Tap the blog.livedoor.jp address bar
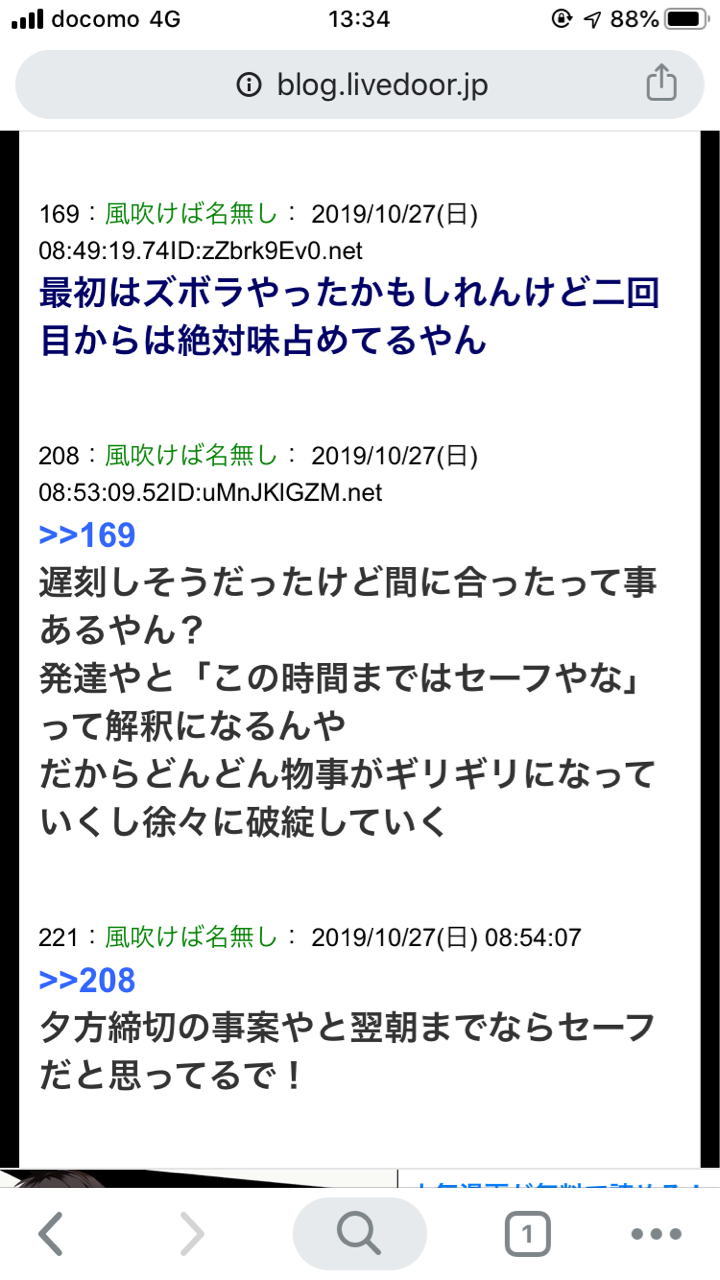Screen dimensions: 720x1280 coord(380,85)
